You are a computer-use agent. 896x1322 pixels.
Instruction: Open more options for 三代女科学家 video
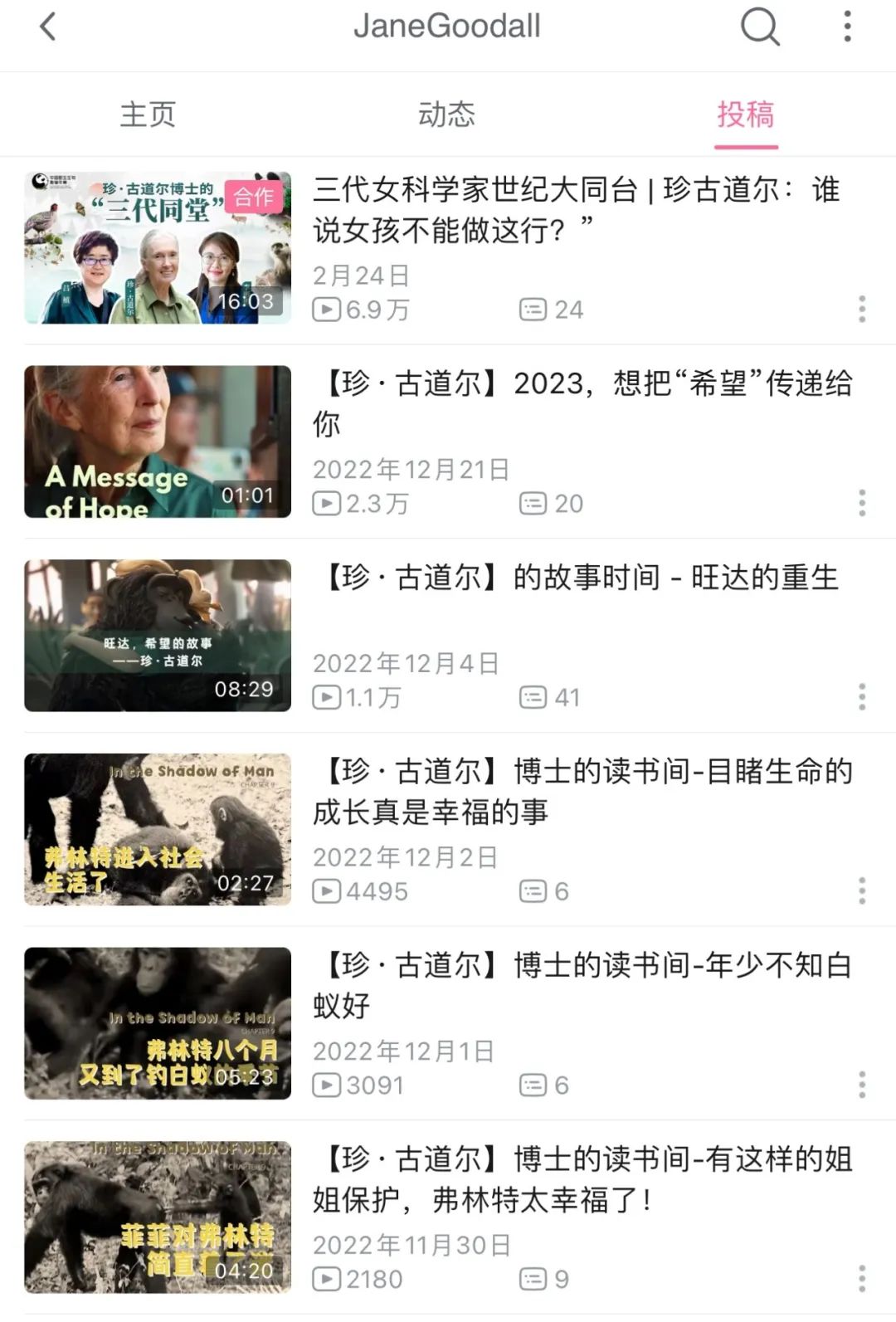click(862, 310)
